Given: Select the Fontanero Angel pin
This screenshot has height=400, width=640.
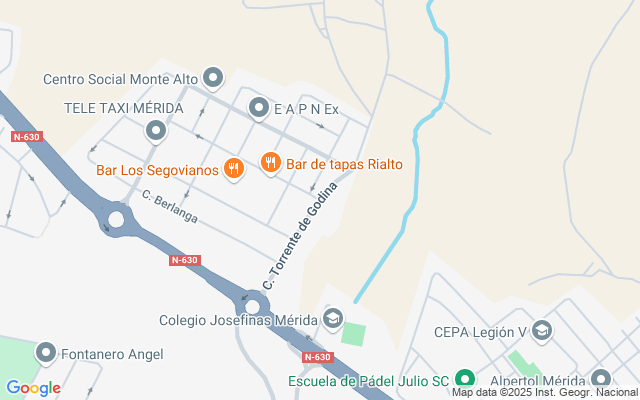Looking at the screenshot, I should 46,353.
